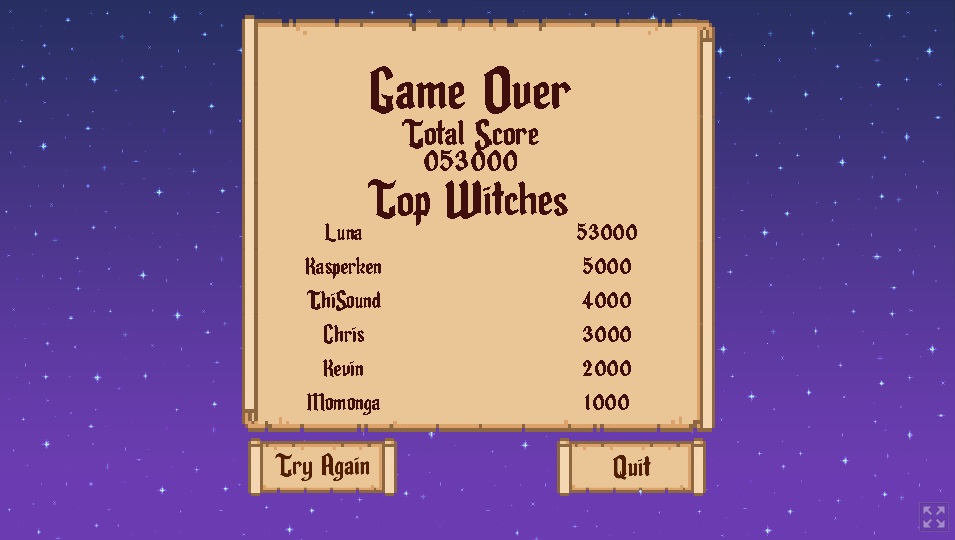Toggle fullscreen mode icon

(933, 516)
